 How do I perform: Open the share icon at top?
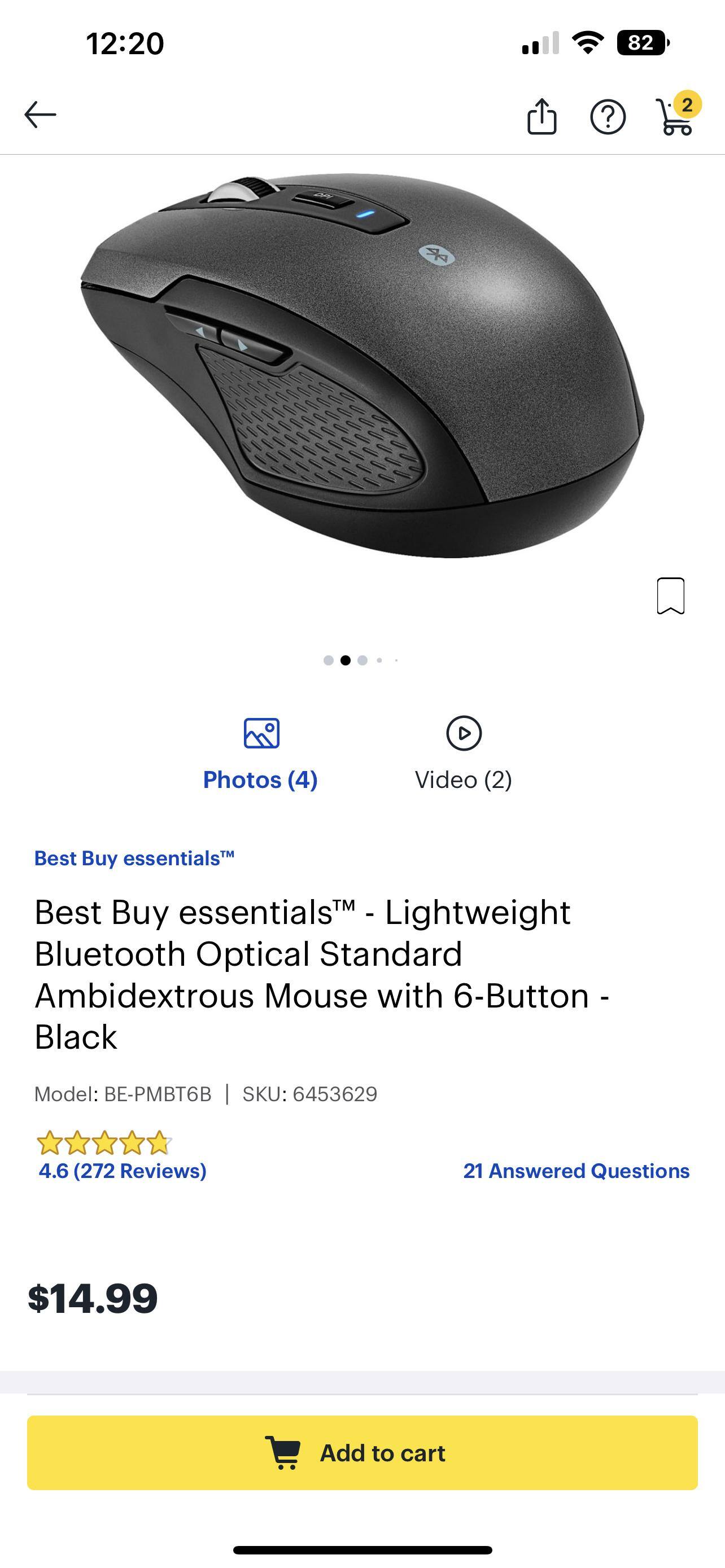click(544, 117)
